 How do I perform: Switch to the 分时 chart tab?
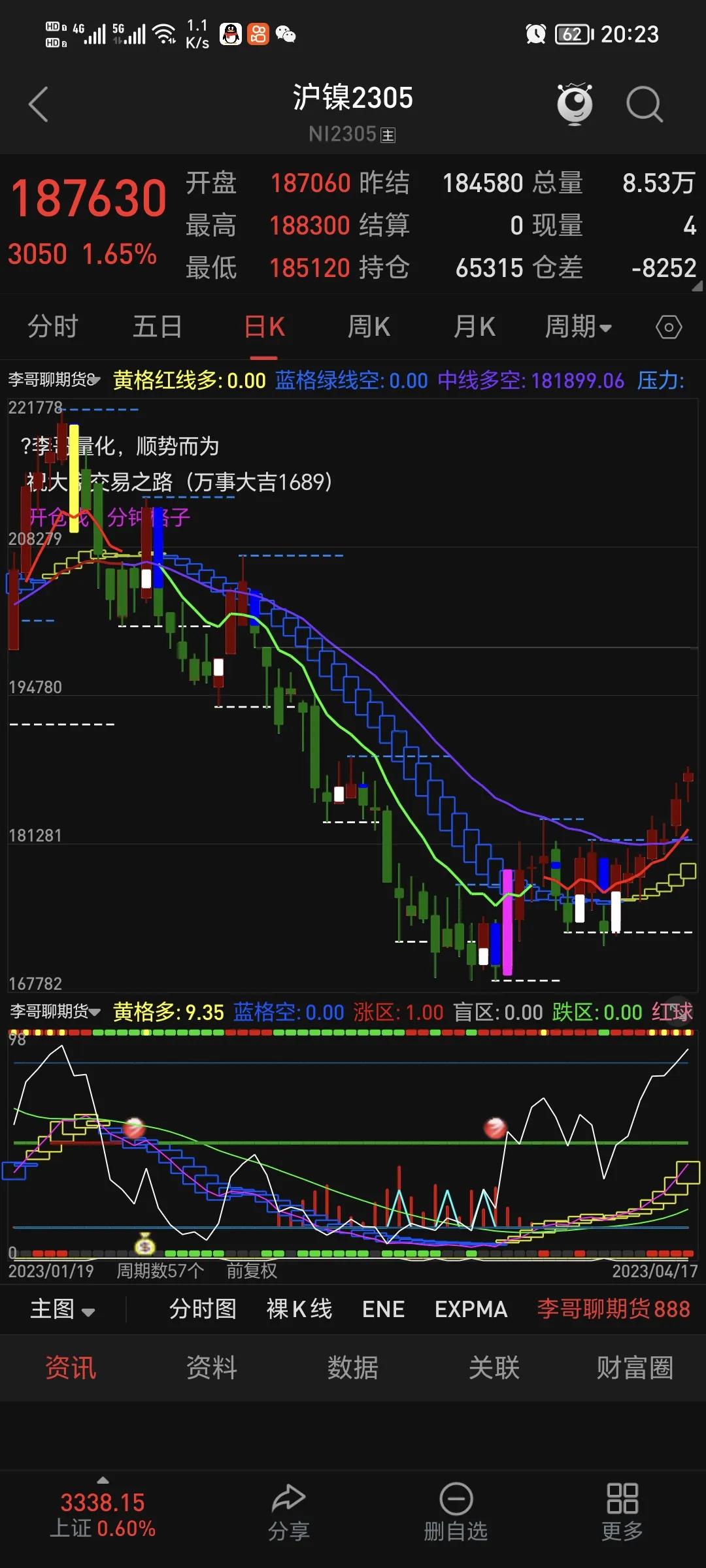coord(53,327)
